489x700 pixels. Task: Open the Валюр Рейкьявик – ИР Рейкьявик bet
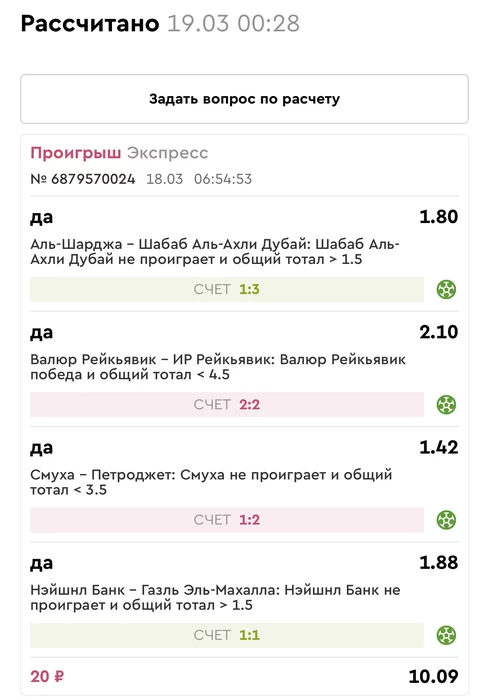pyautogui.click(x=244, y=369)
